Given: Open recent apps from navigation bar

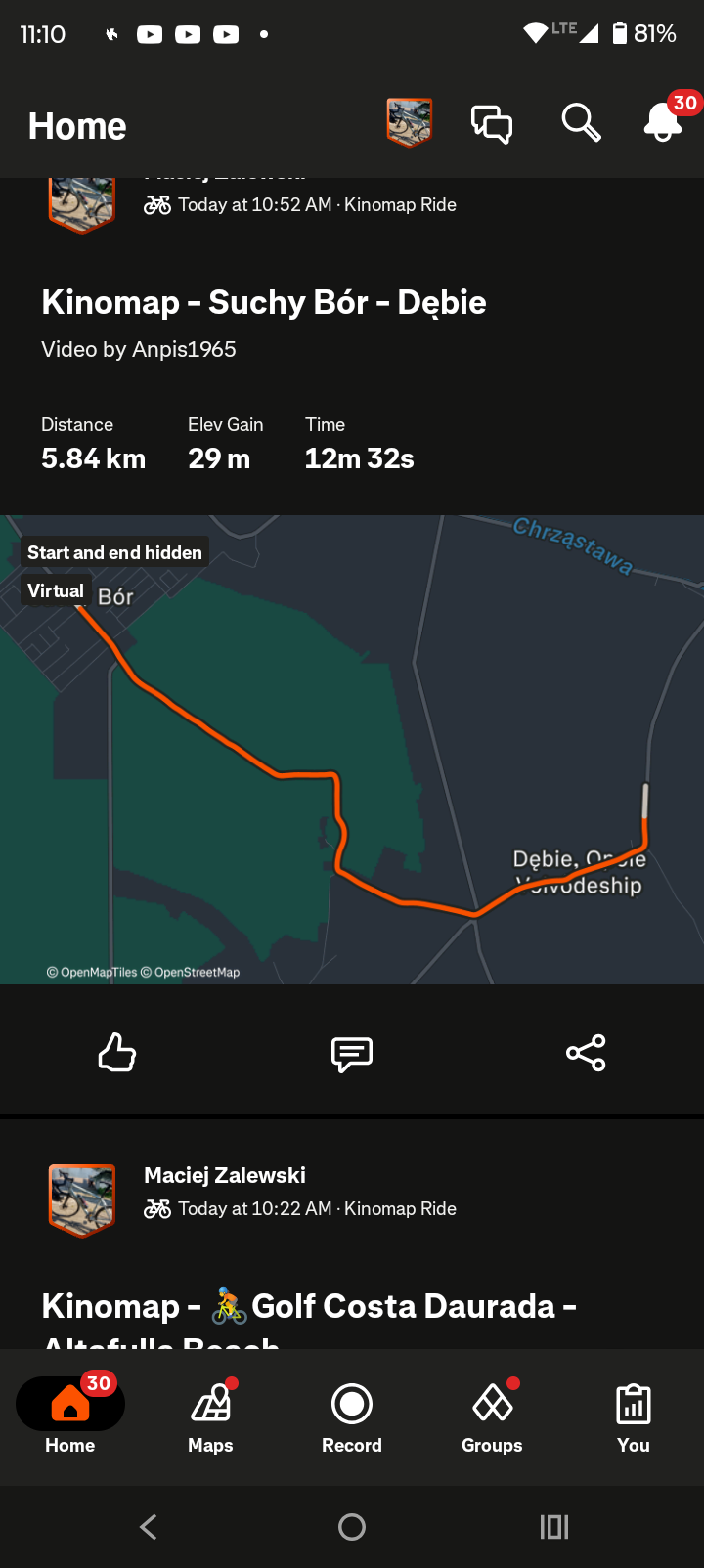Looking at the screenshot, I should [x=554, y=1527].
